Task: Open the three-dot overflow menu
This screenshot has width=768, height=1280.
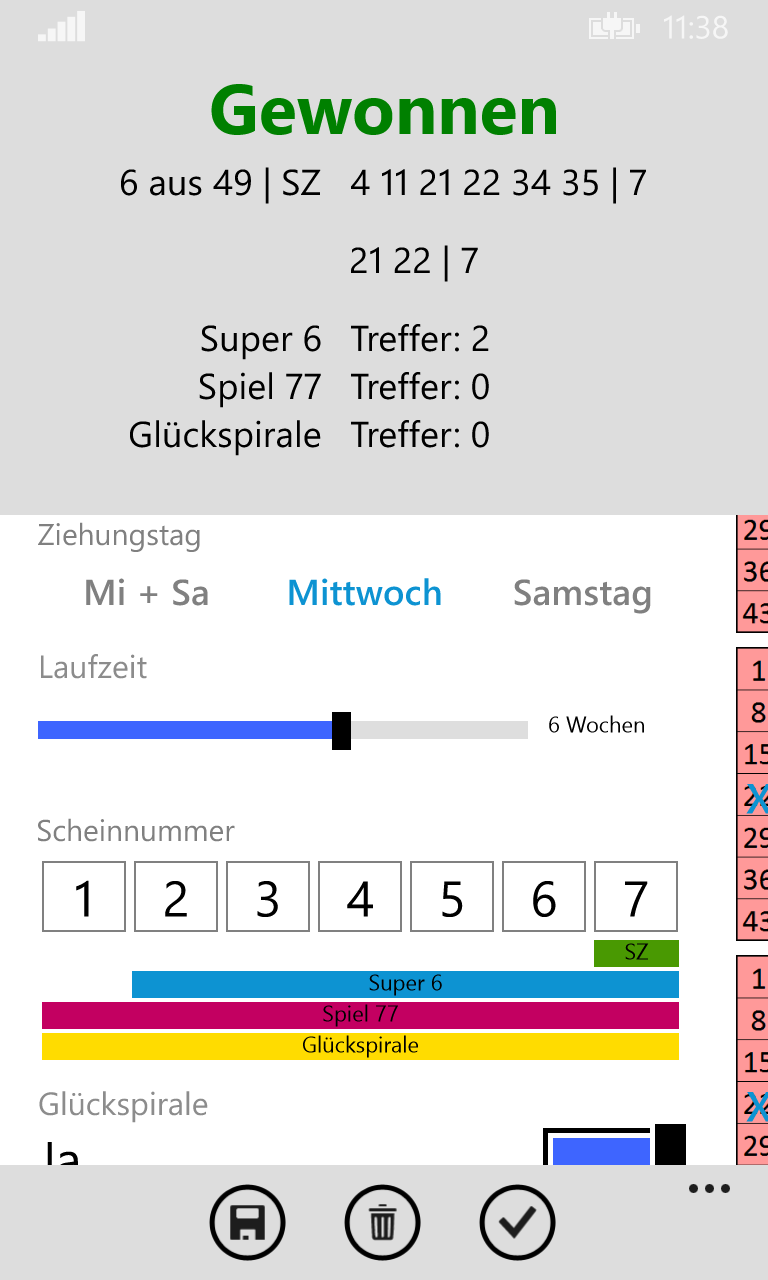Action: click(x=709, y=1189)
